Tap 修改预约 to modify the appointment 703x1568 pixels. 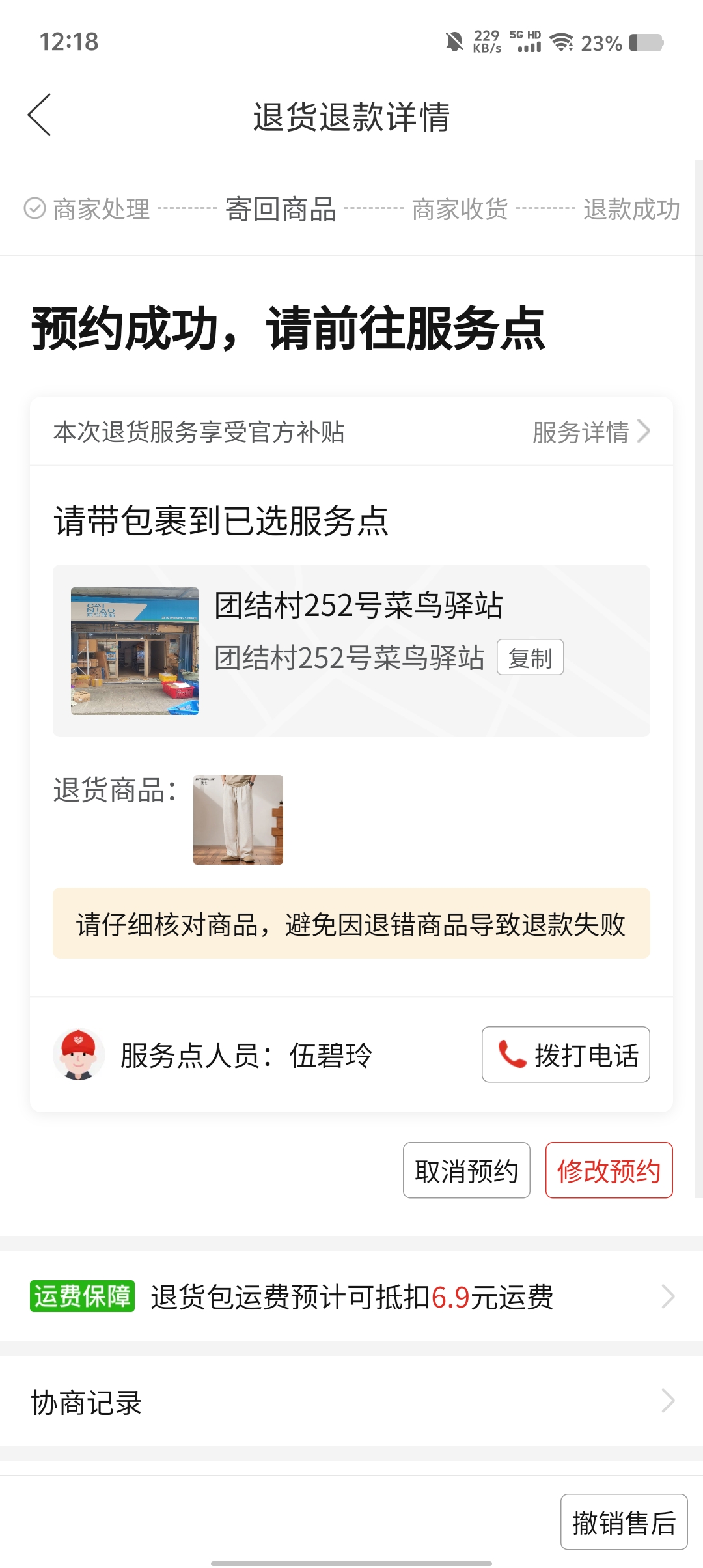pyautogui.click(x=609, y=1171)
